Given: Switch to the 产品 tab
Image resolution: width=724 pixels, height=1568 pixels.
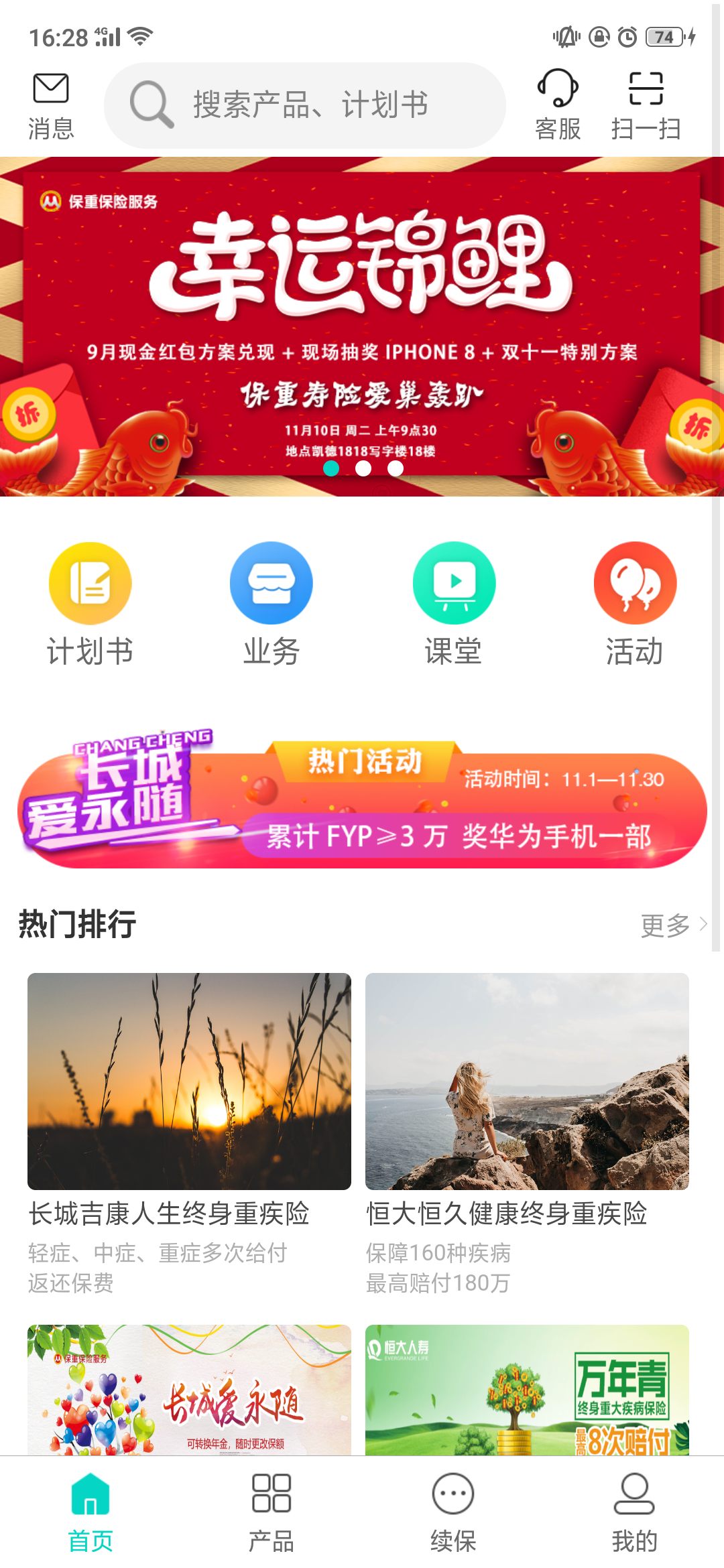Looking at the screenshot, I should click(271, 1512).
